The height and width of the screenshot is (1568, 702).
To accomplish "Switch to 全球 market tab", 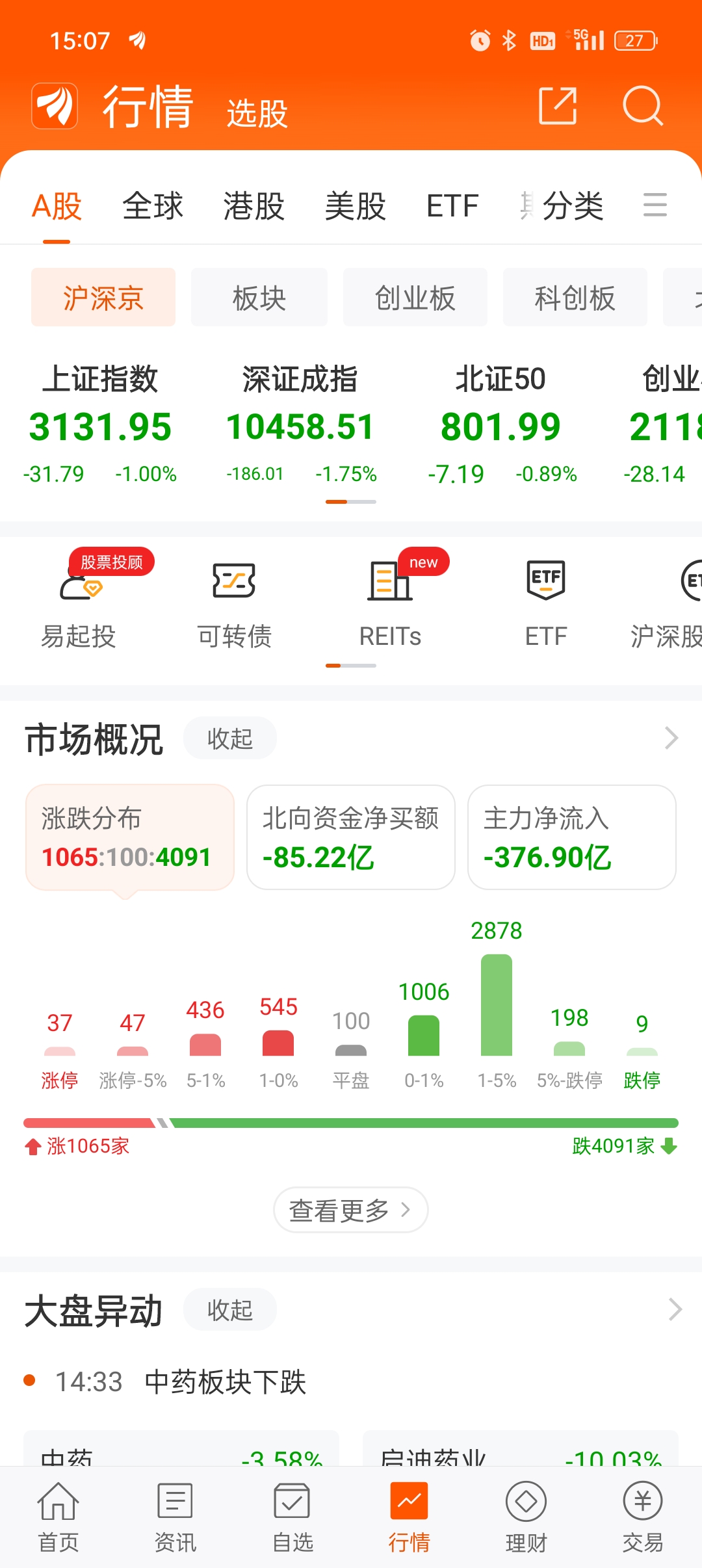I will point(153,206).
